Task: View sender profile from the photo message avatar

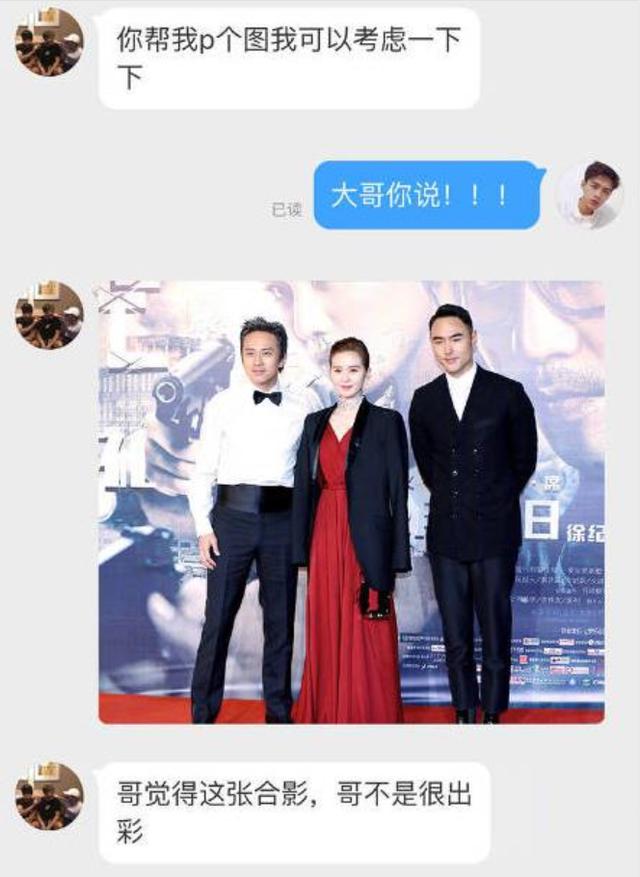Action: pyautogui.click(x=49, y=315)
